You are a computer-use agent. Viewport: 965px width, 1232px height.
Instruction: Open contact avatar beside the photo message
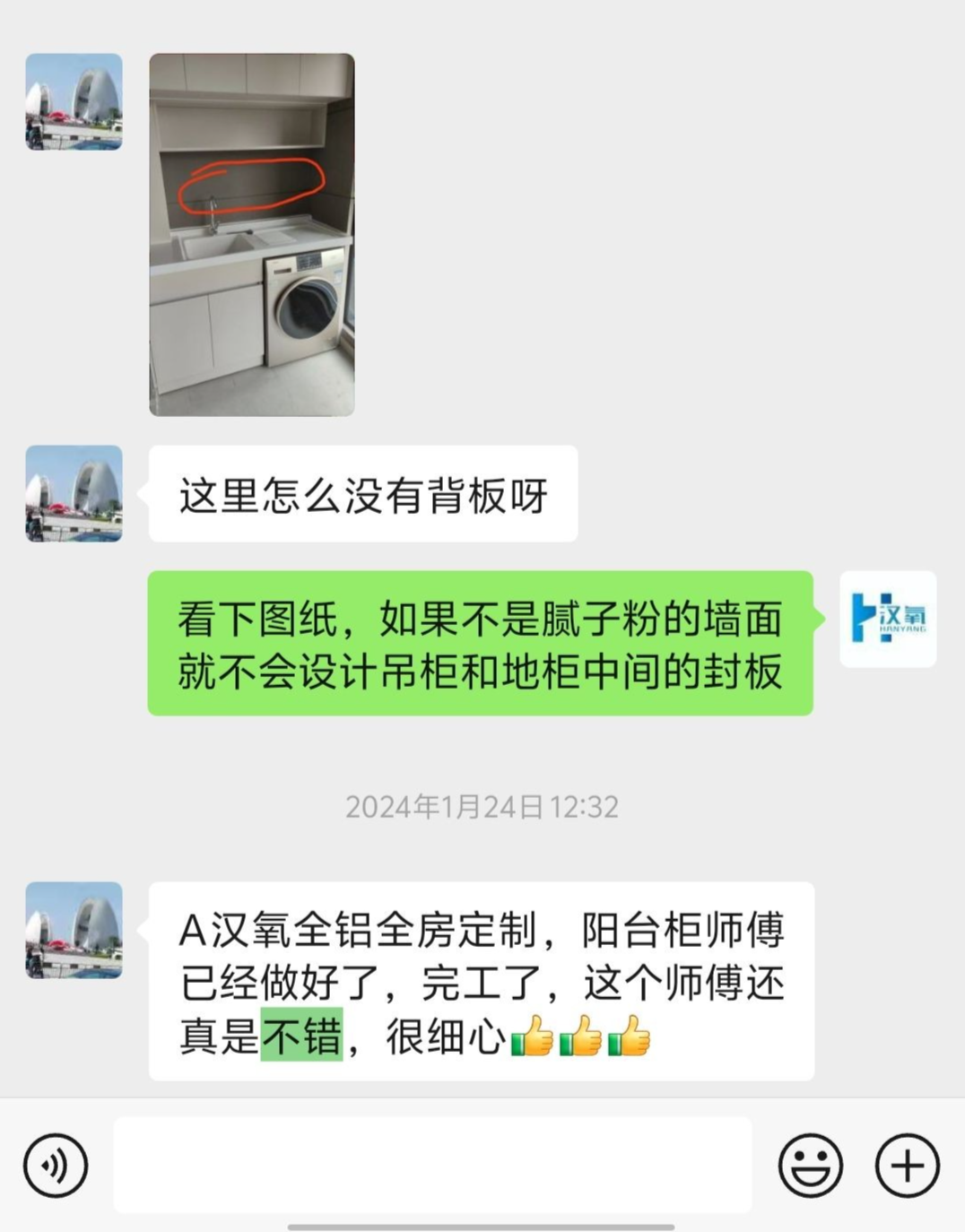tap(74, 101)
